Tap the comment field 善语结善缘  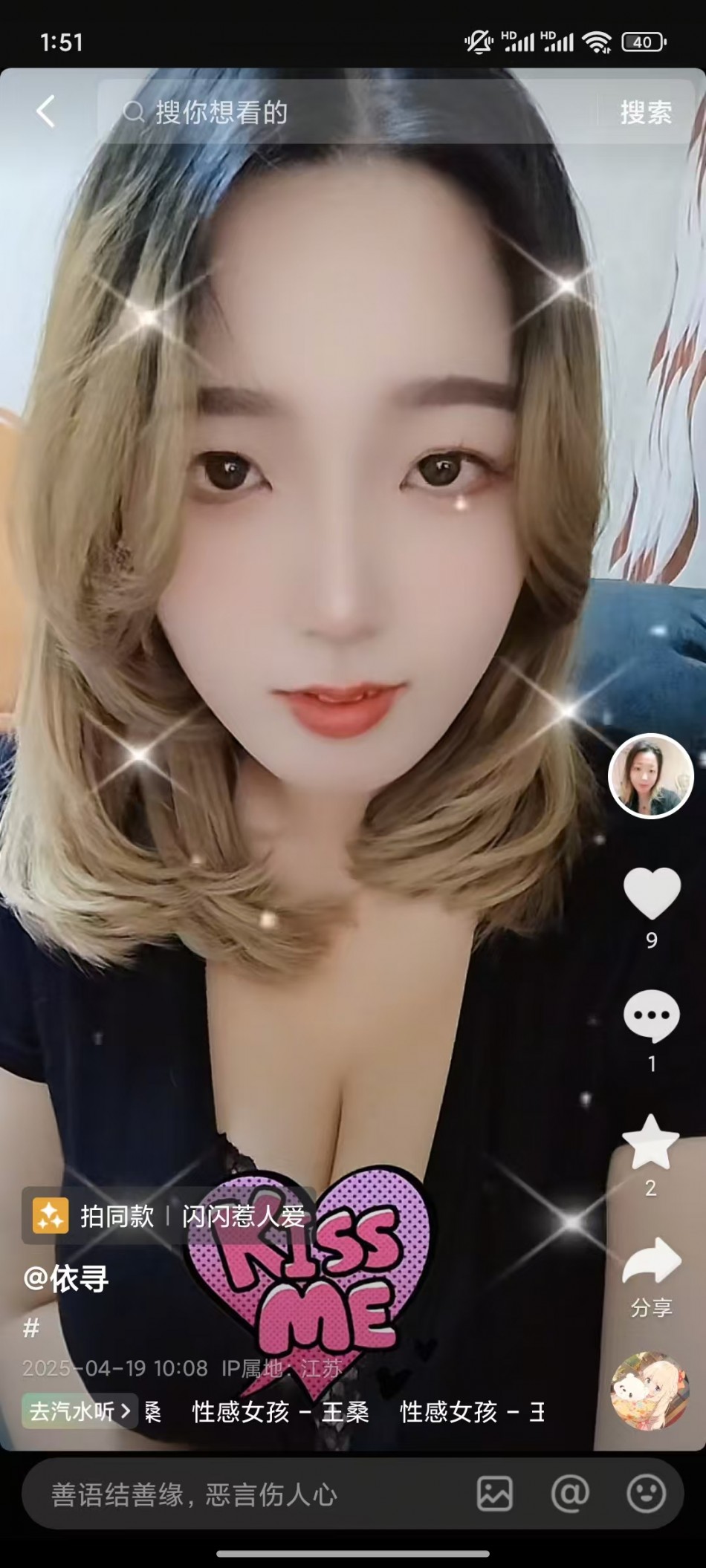coord(223,1494)
